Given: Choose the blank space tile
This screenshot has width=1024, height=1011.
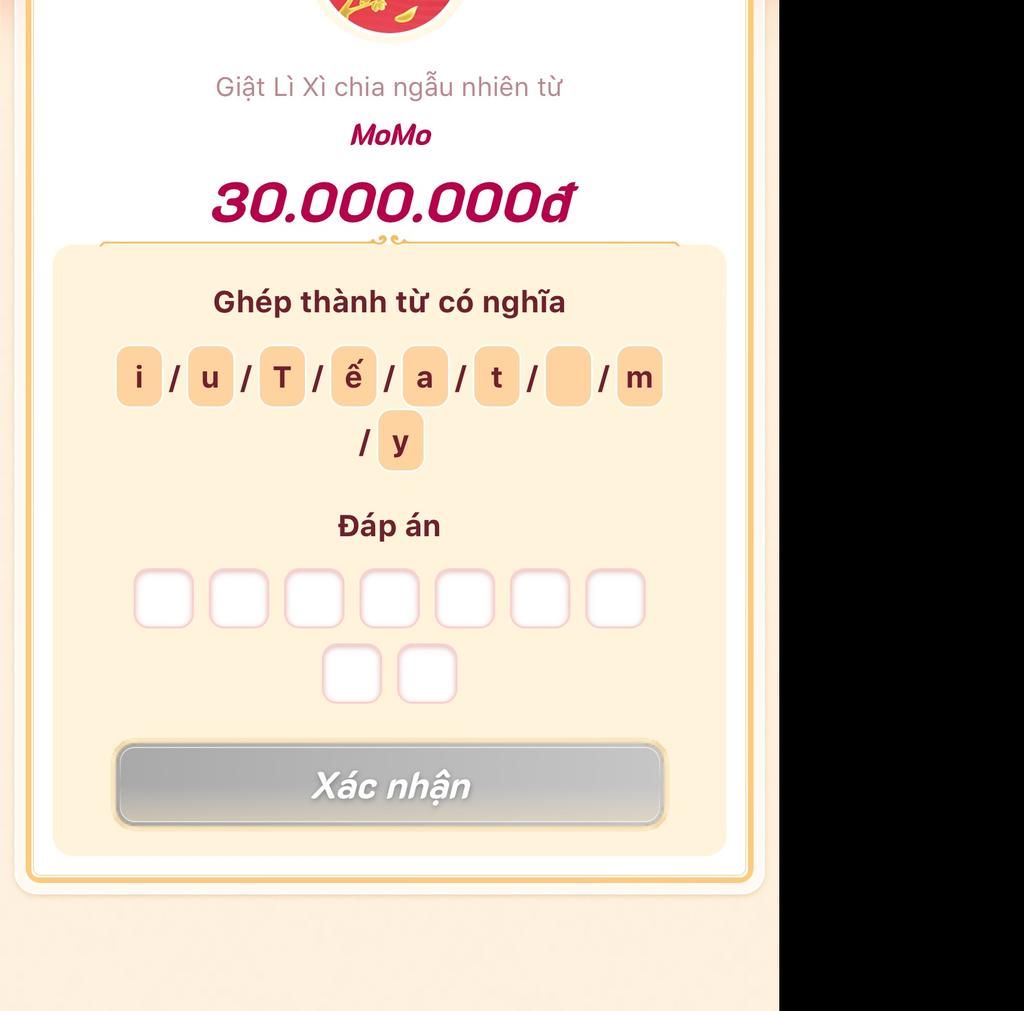Looking at the screenshot, I should point(568,377).
